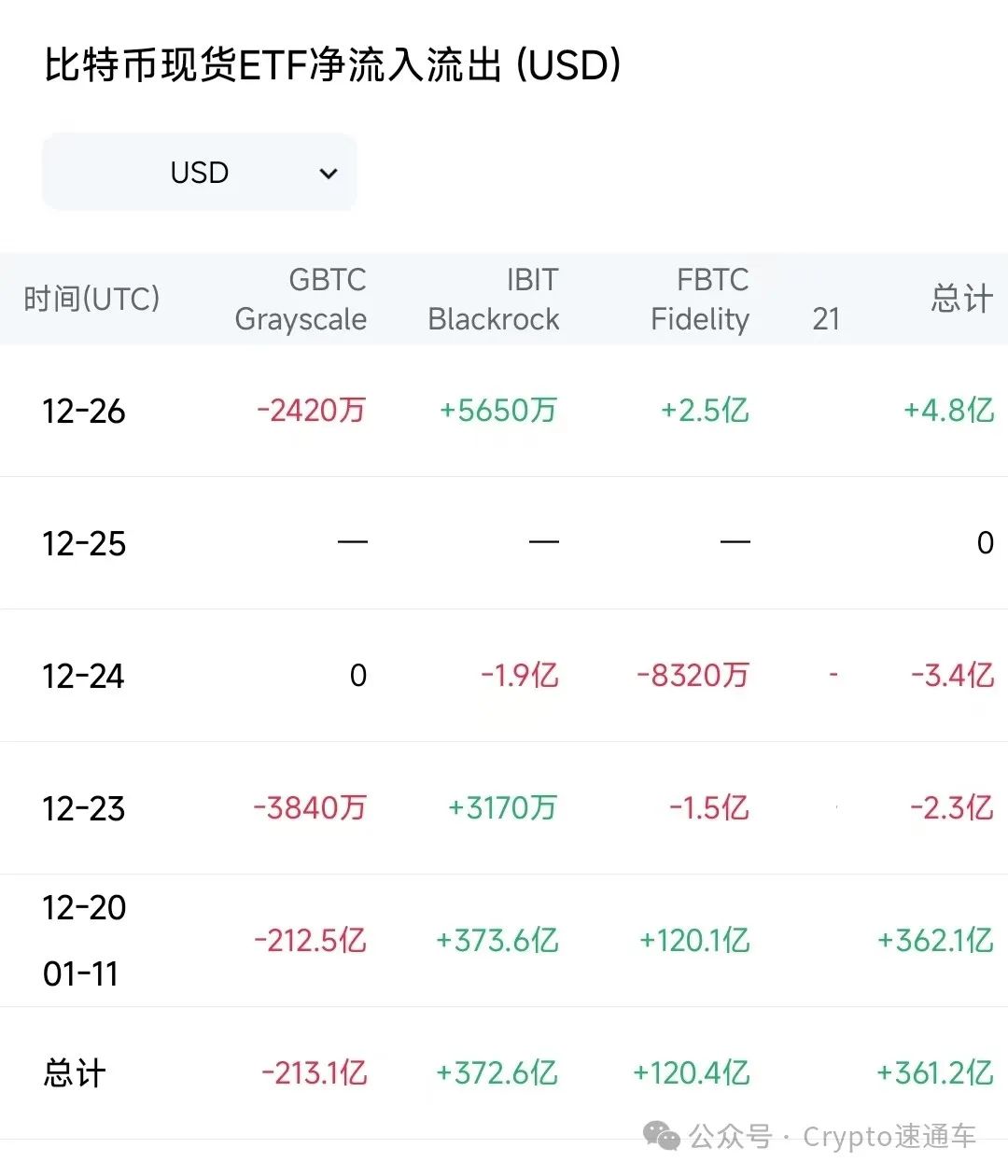Open the 总计 column header
The width and height of the screenshot is (1008, 1176).
960,299
